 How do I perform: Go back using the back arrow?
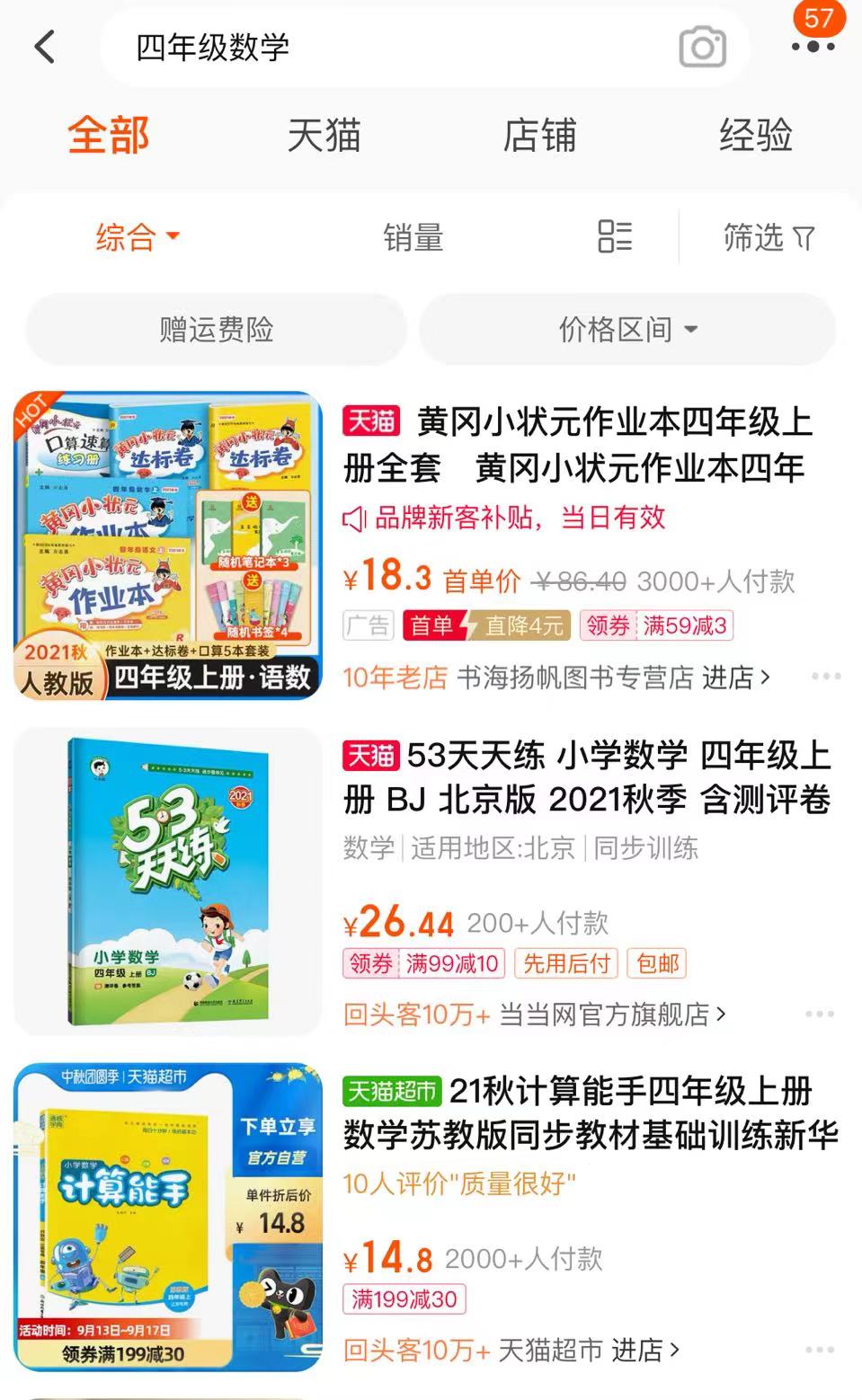[x=45, y=47]
